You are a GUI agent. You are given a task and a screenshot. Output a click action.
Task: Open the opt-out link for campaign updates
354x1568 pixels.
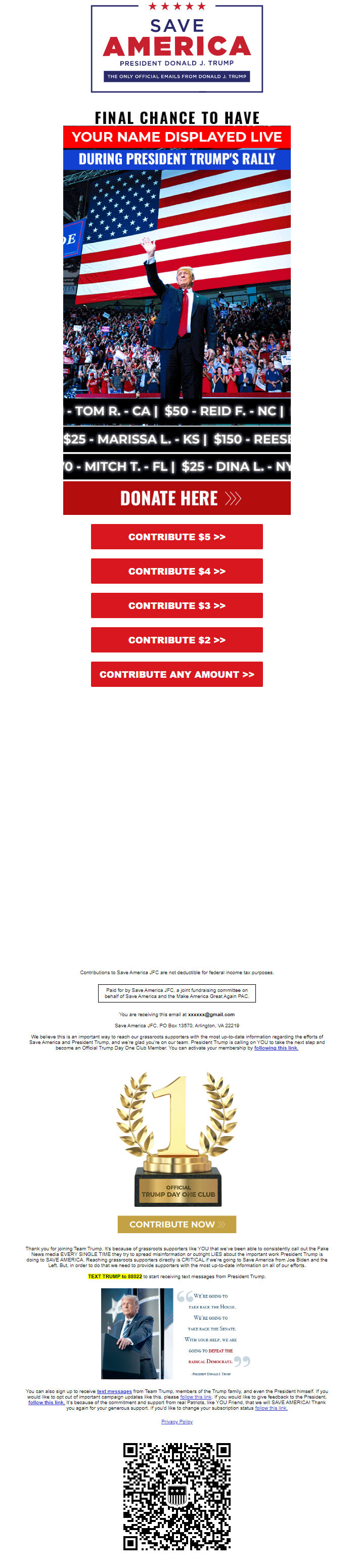[x=196, y=1397]
